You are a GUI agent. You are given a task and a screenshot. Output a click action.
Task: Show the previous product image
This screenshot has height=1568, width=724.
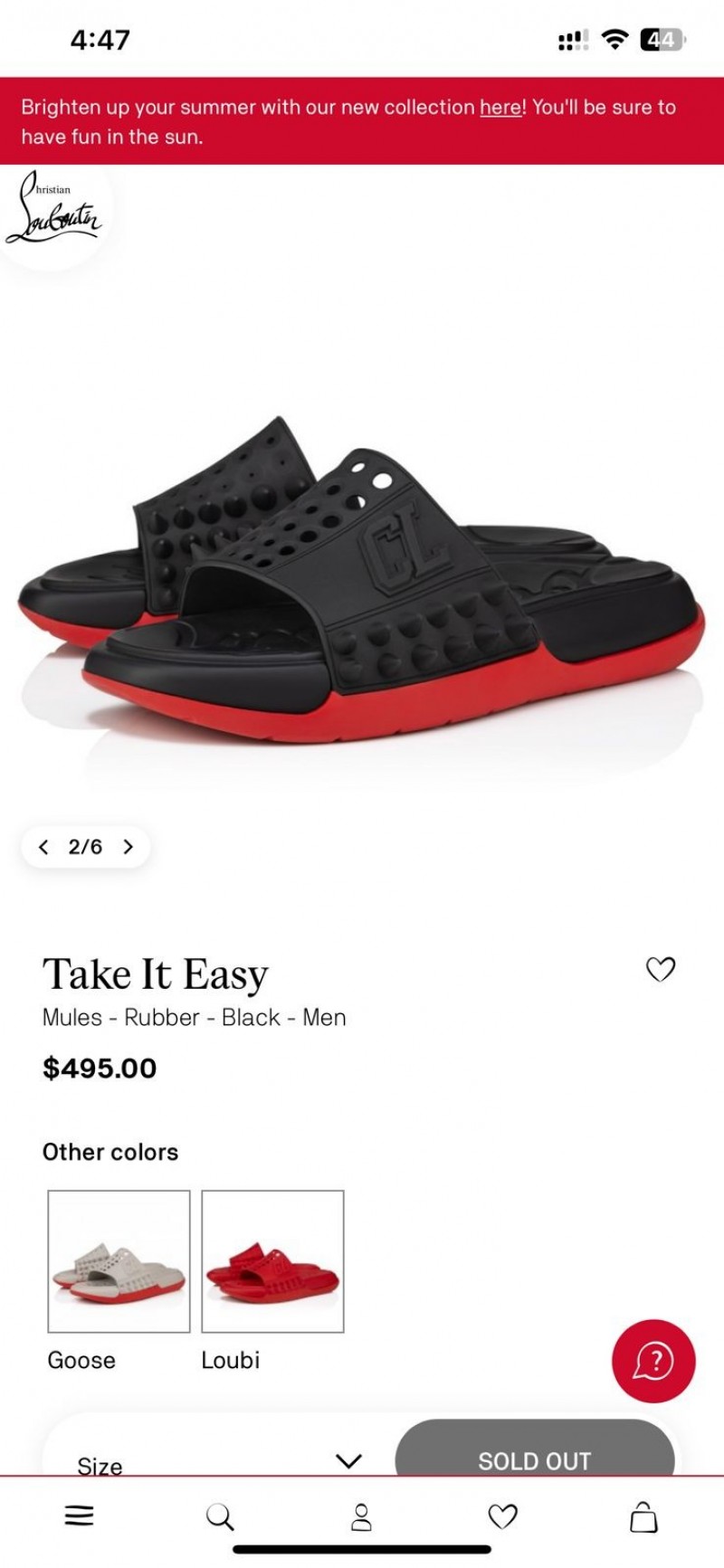click(43, 847)
